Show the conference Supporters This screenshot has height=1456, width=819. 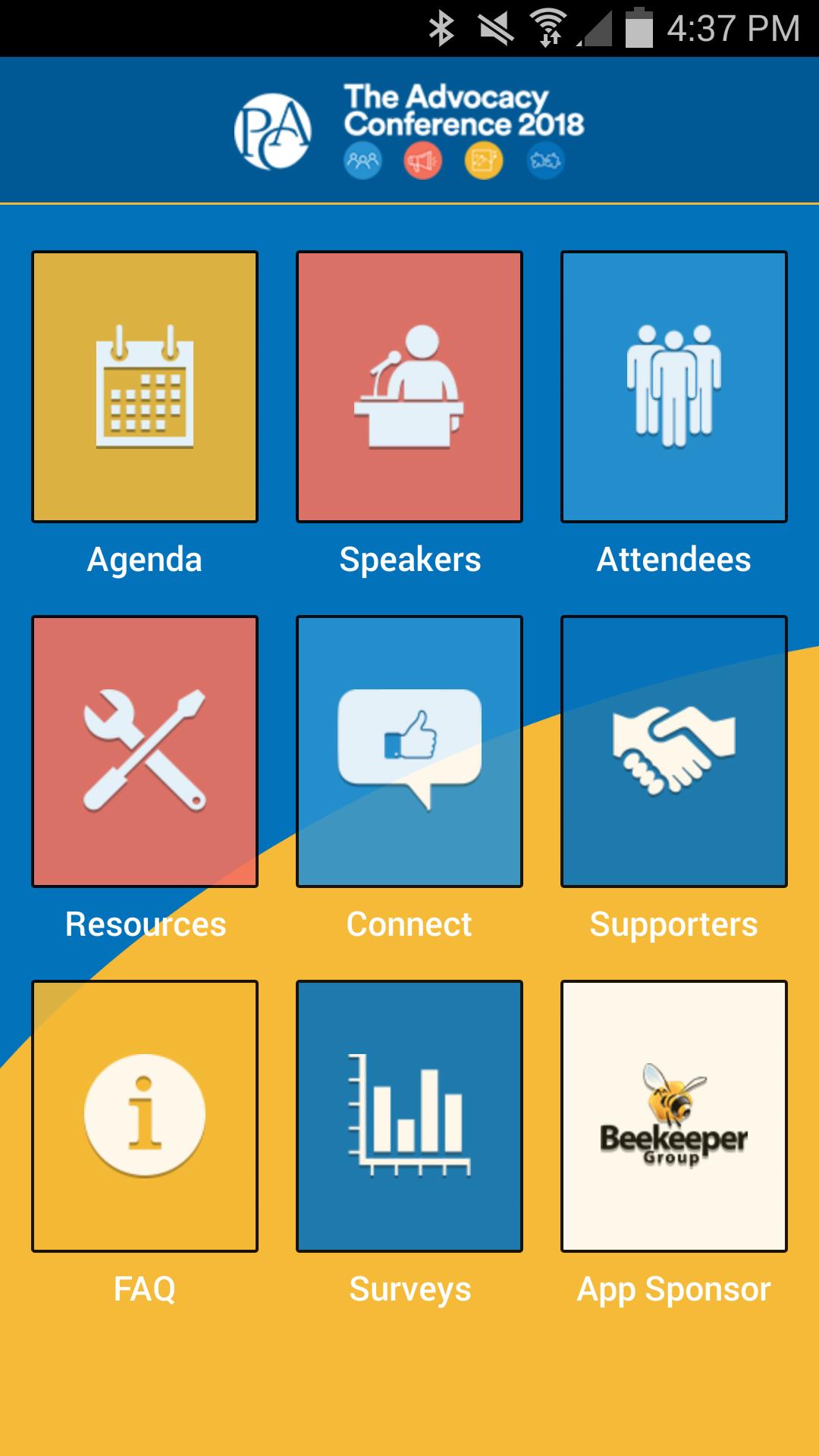pos(673,751)
